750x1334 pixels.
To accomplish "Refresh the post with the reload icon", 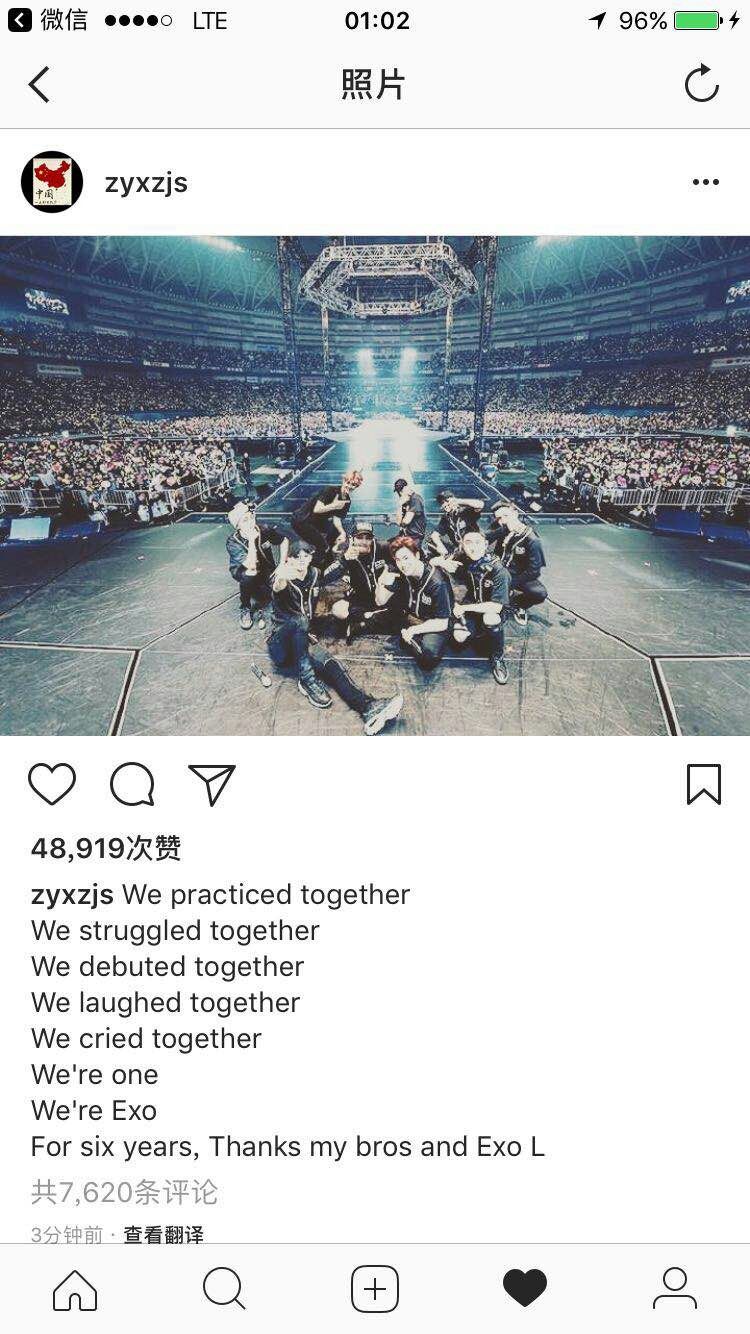I will (x=702, y=84).
